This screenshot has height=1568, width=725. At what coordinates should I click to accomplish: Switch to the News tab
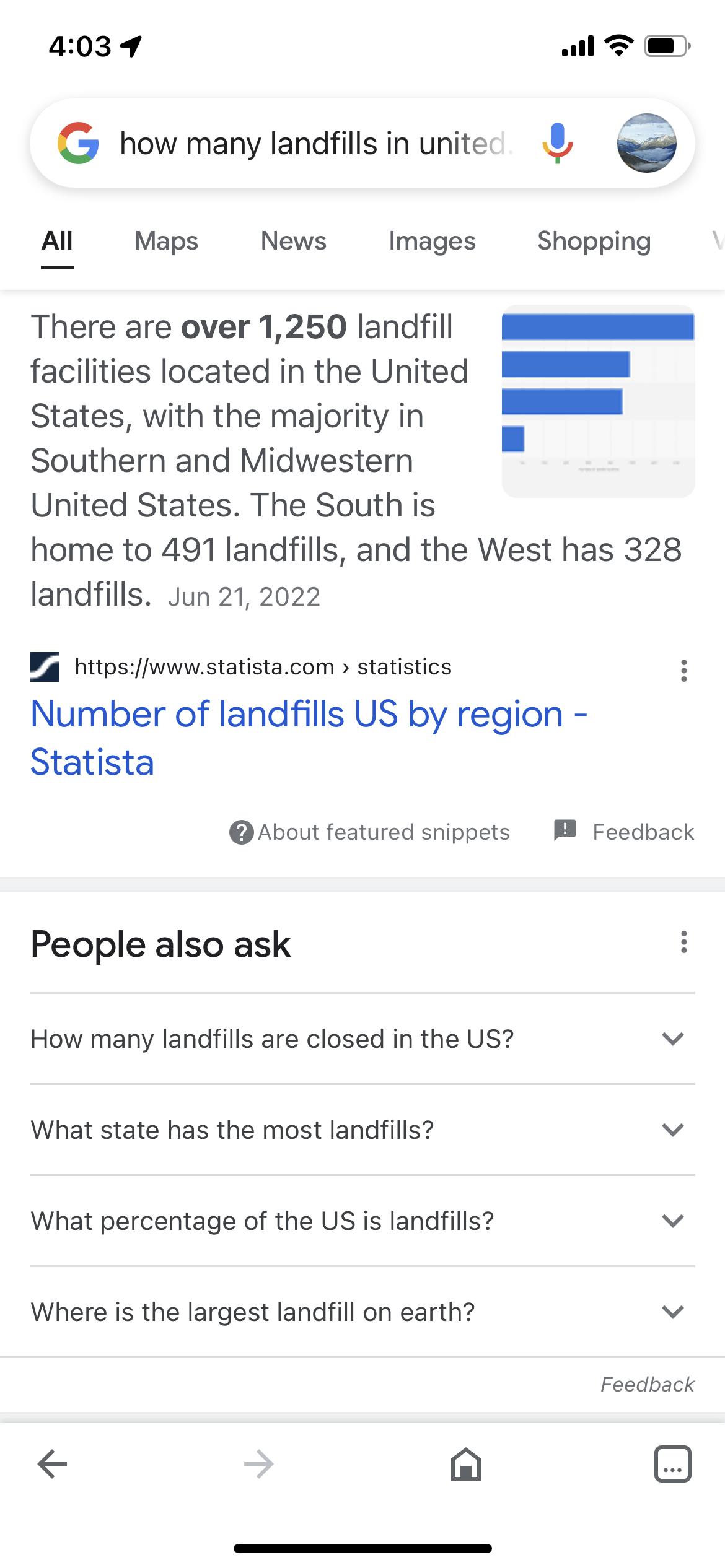293,241
